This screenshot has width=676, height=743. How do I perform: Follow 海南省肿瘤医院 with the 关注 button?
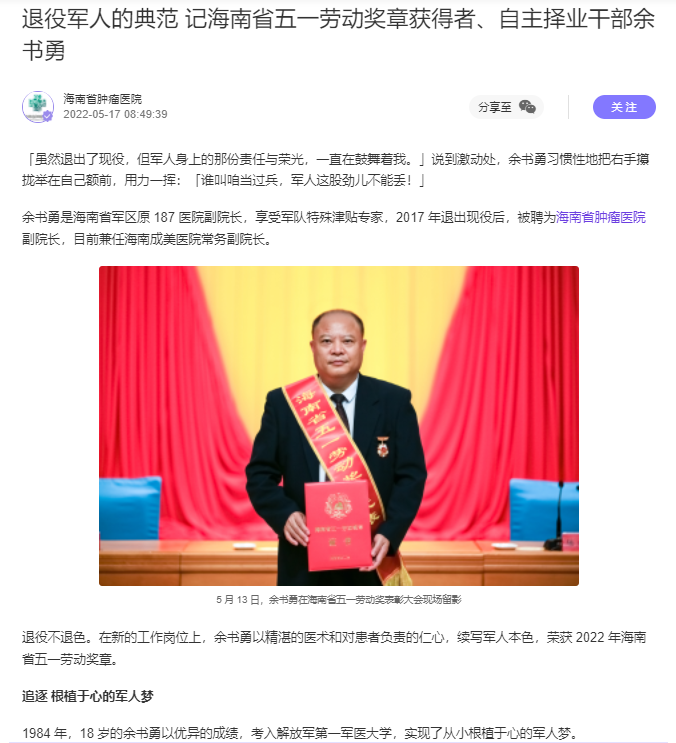click(x=624, y=107)
